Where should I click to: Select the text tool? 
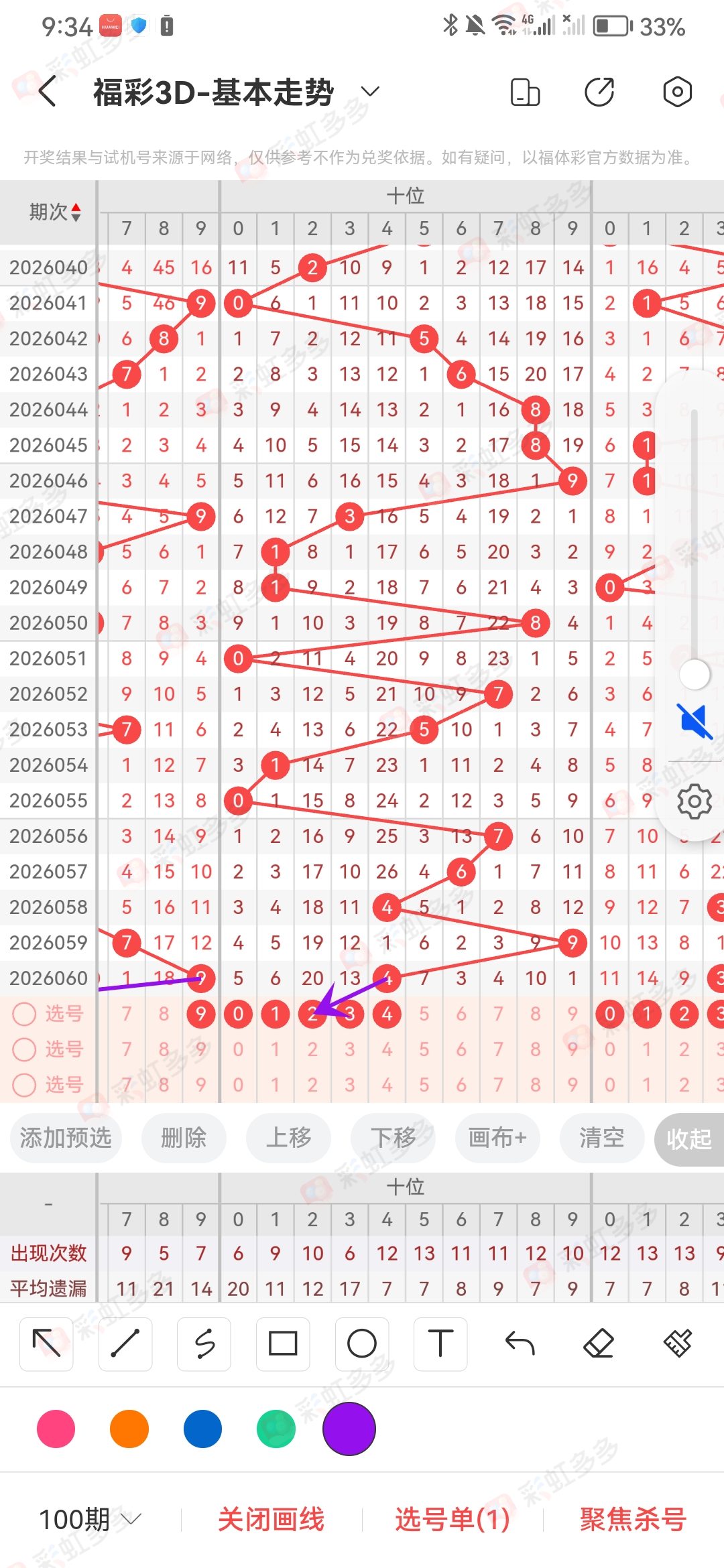440,1344
